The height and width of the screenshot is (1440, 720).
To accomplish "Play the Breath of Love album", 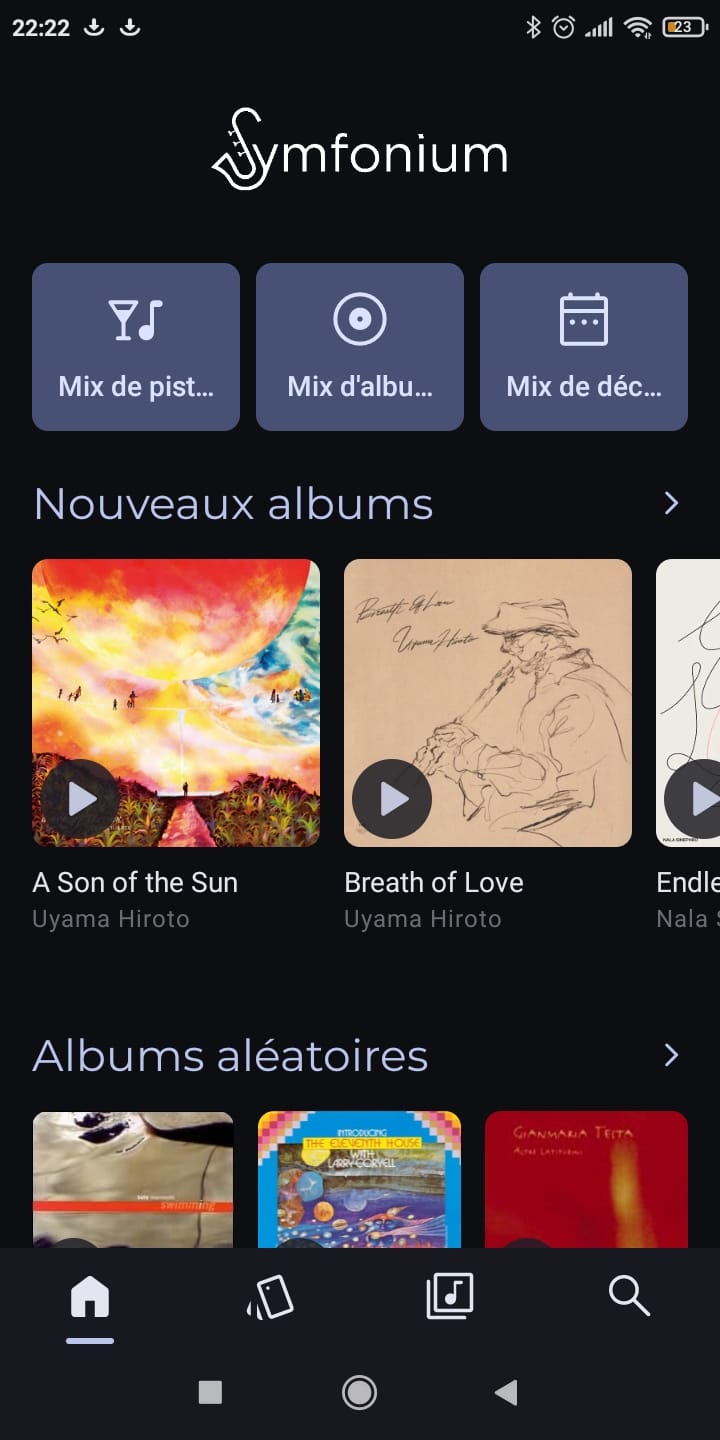I will [x=392, y=798].
